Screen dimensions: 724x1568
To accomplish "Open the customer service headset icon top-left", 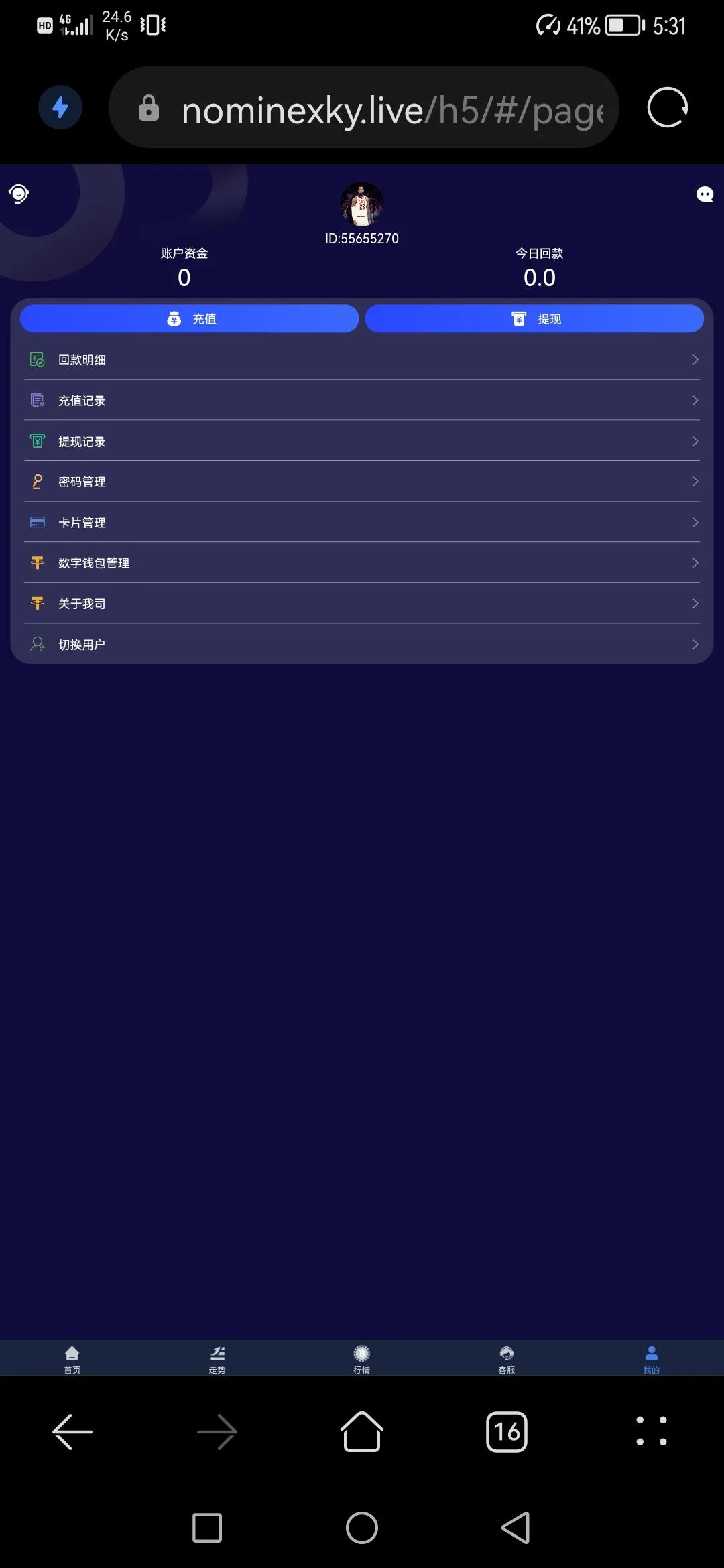I will [18, 194].
